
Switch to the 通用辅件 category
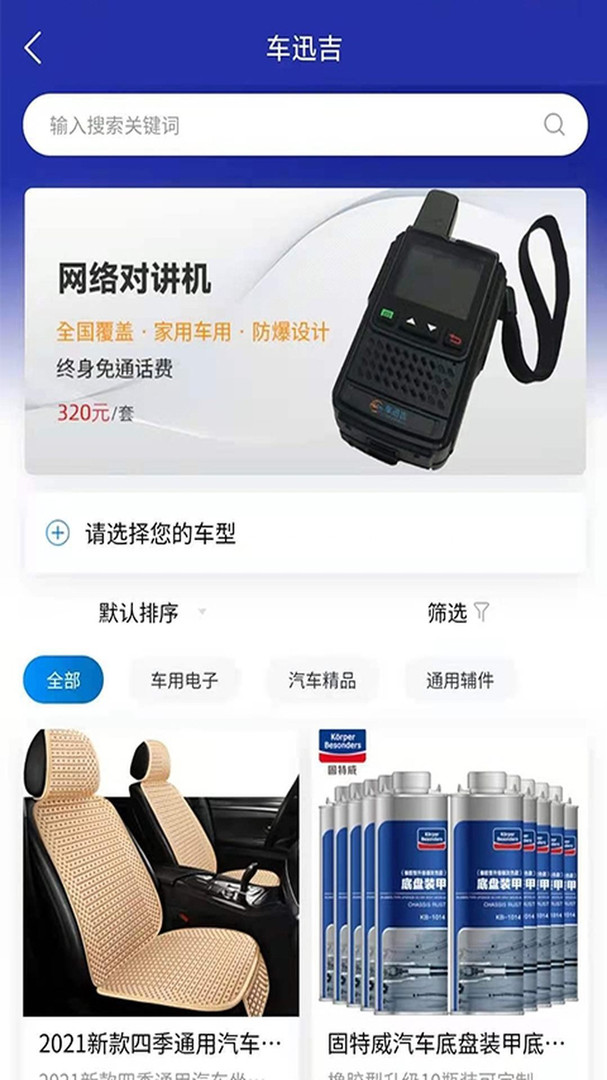(x=460, y=681)
